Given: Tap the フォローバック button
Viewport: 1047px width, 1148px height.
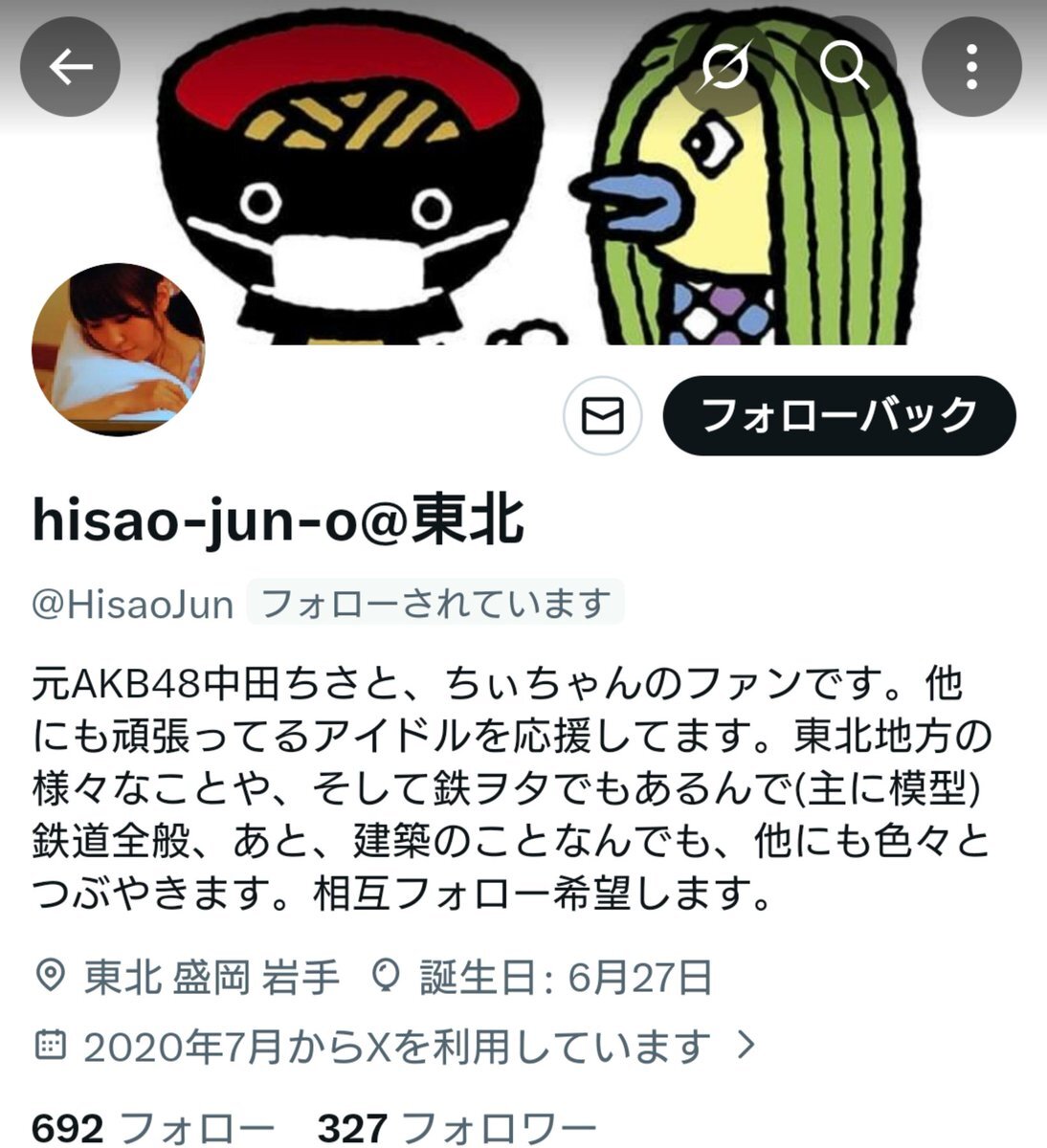Looking at the screenshot, I should (839, 416).
